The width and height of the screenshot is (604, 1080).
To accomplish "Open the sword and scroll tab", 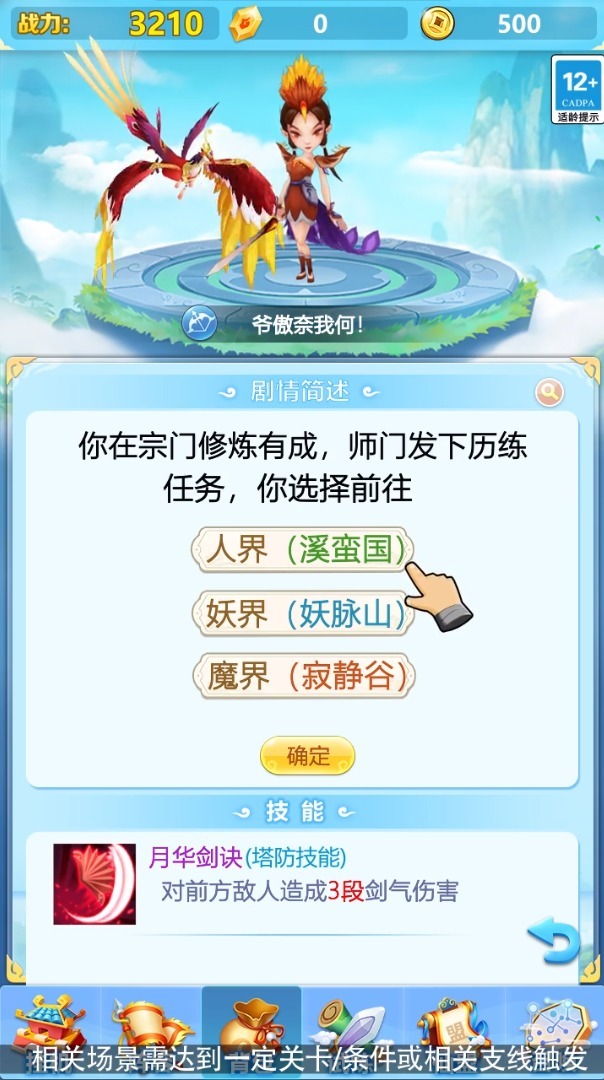I will click(x=350, y=1022).
